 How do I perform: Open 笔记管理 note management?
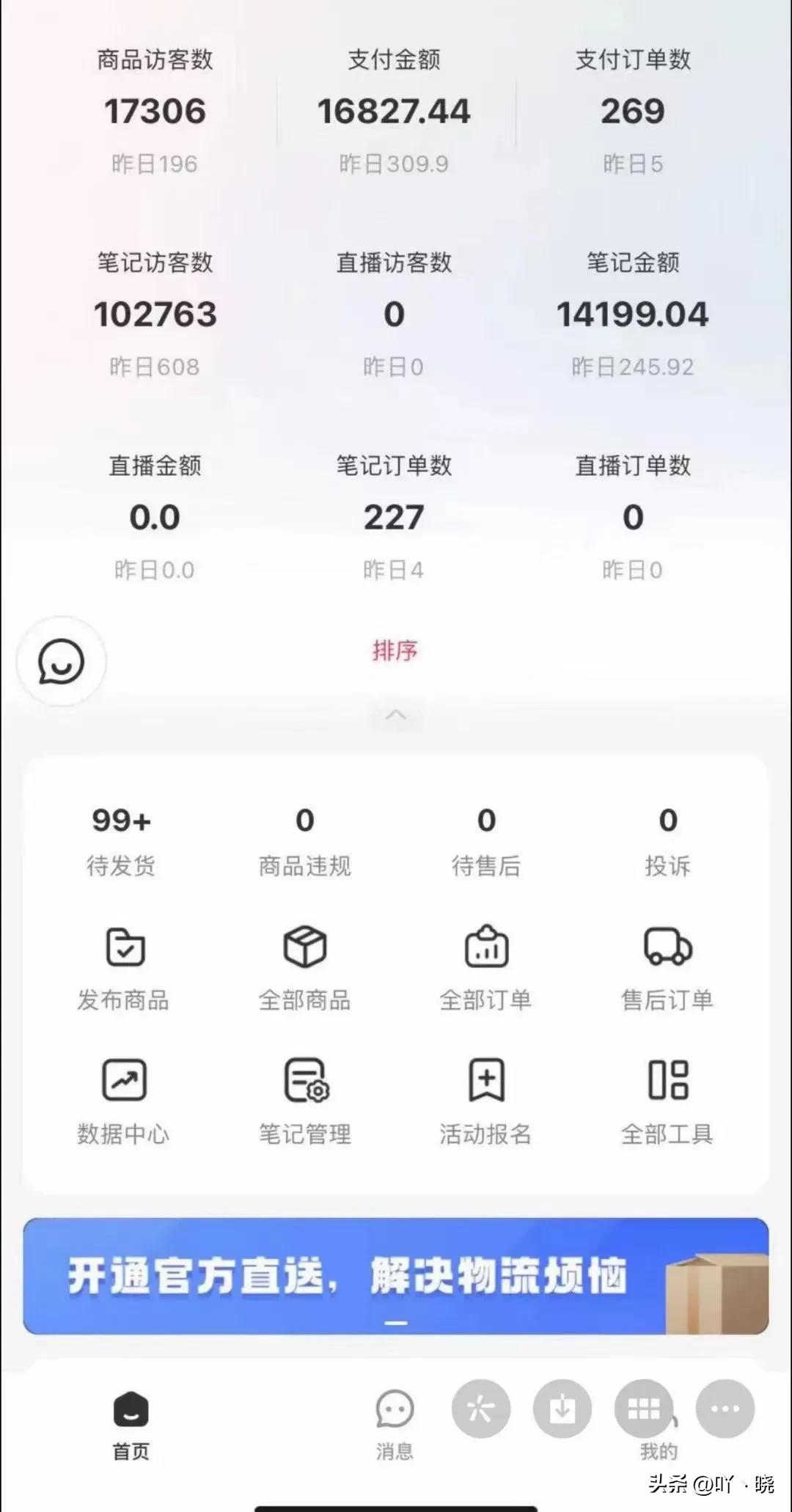click(x=304, y=1100)
